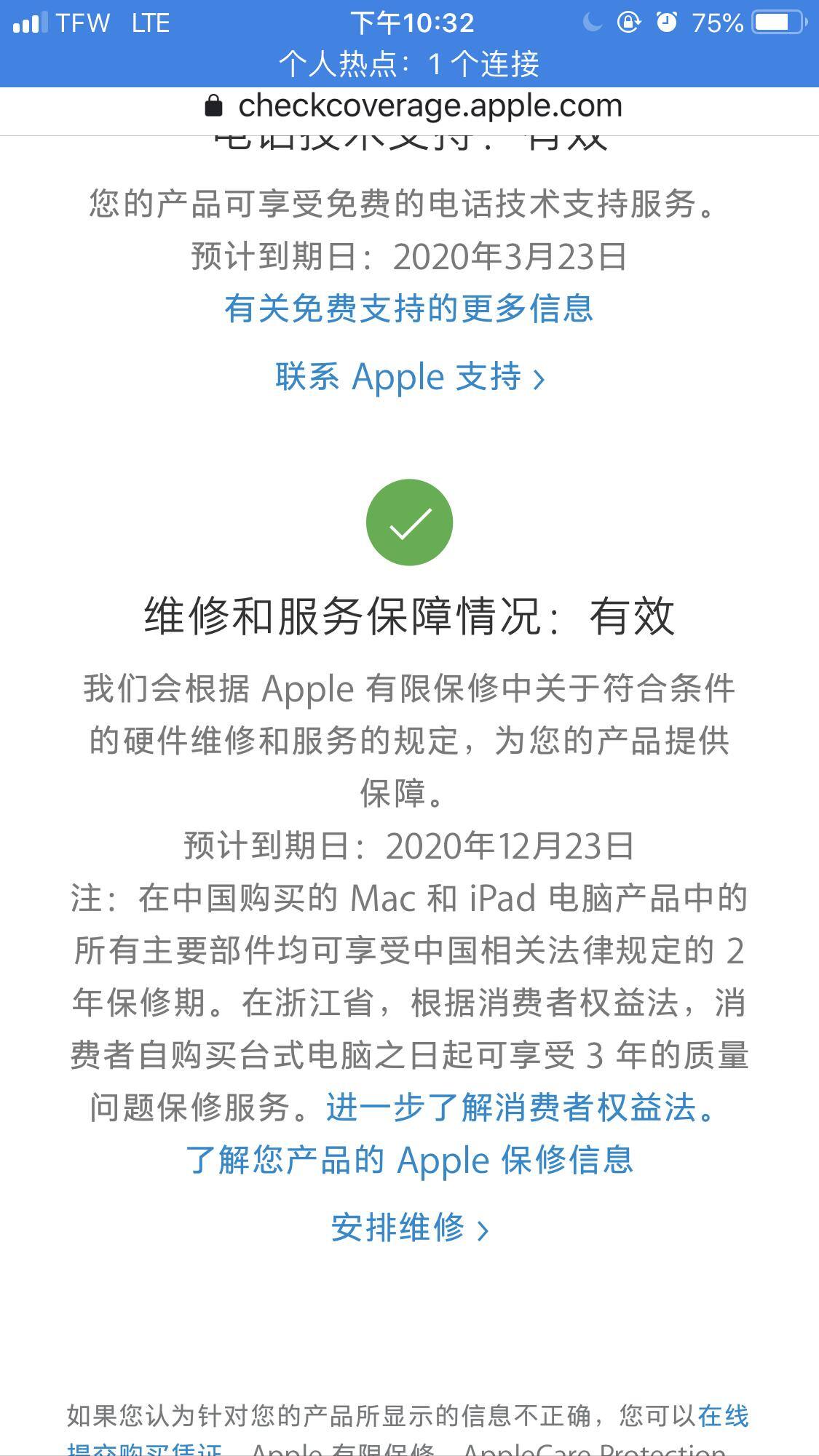Open 有关免费支持的更多信息 link
819x1456 pixels.
[408, 309]
